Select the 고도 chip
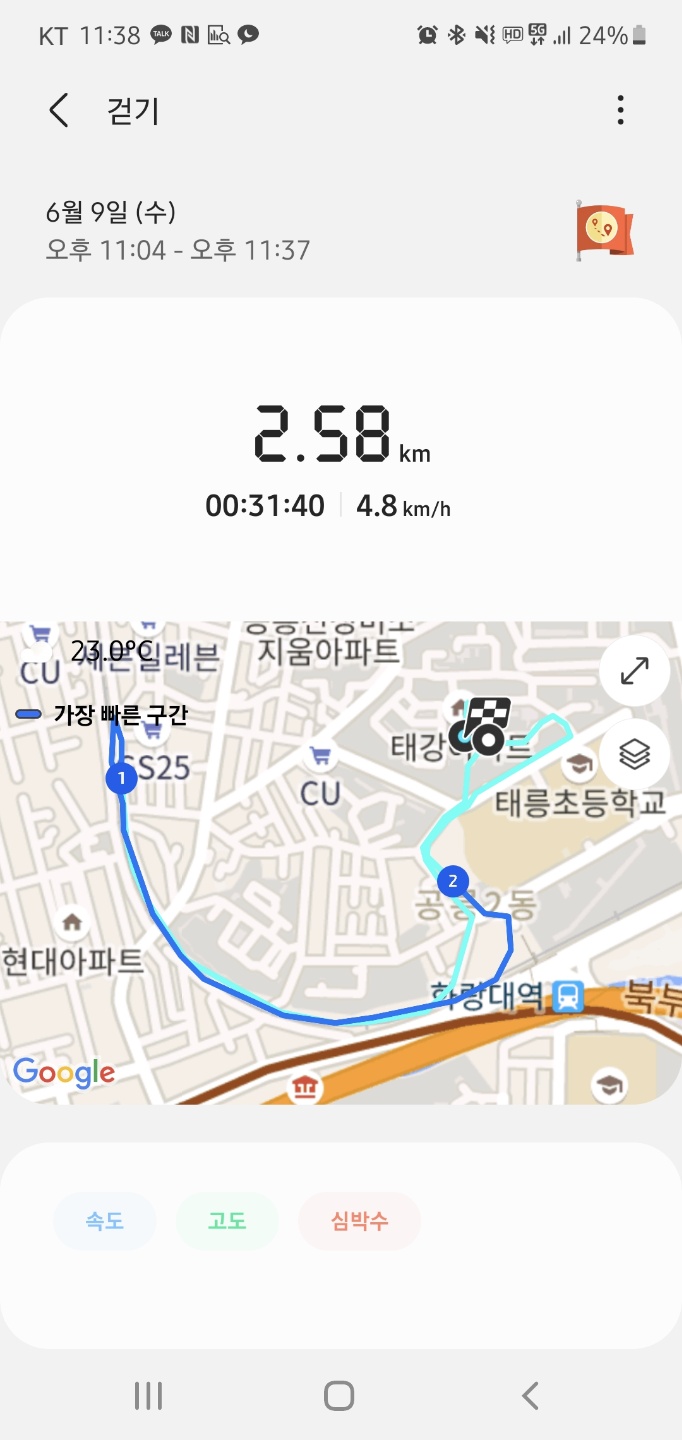Image resolution: width=682 pixels, height=1440 pixels. 227,1221
